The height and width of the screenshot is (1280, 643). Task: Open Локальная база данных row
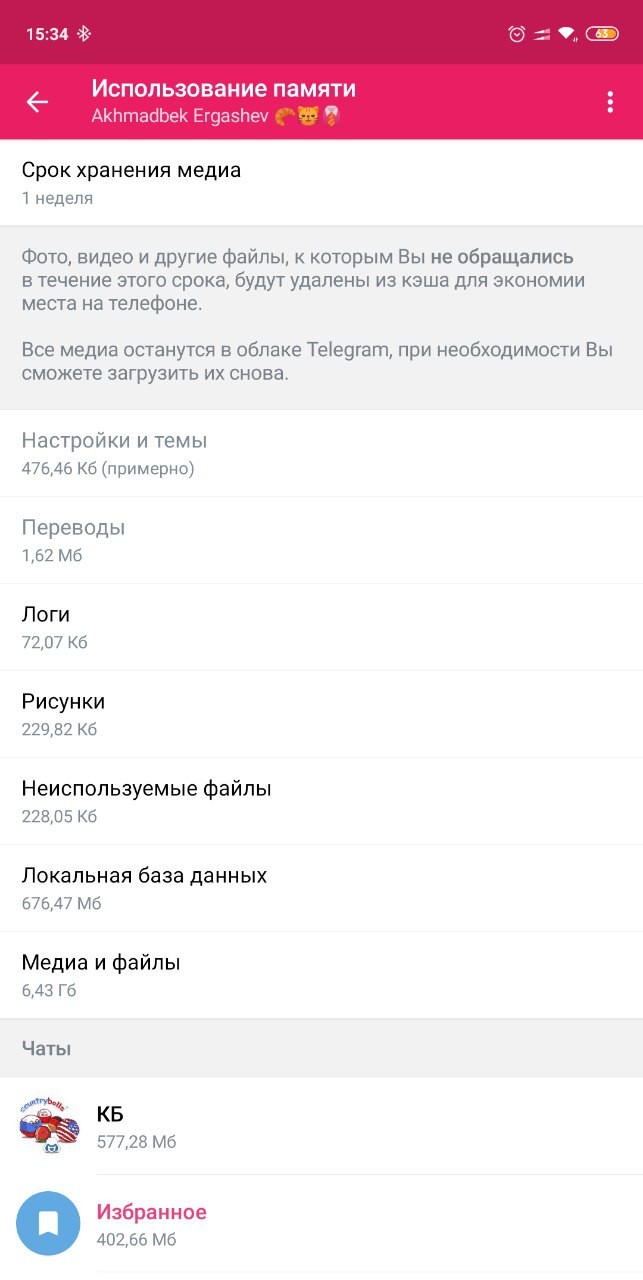321,888
